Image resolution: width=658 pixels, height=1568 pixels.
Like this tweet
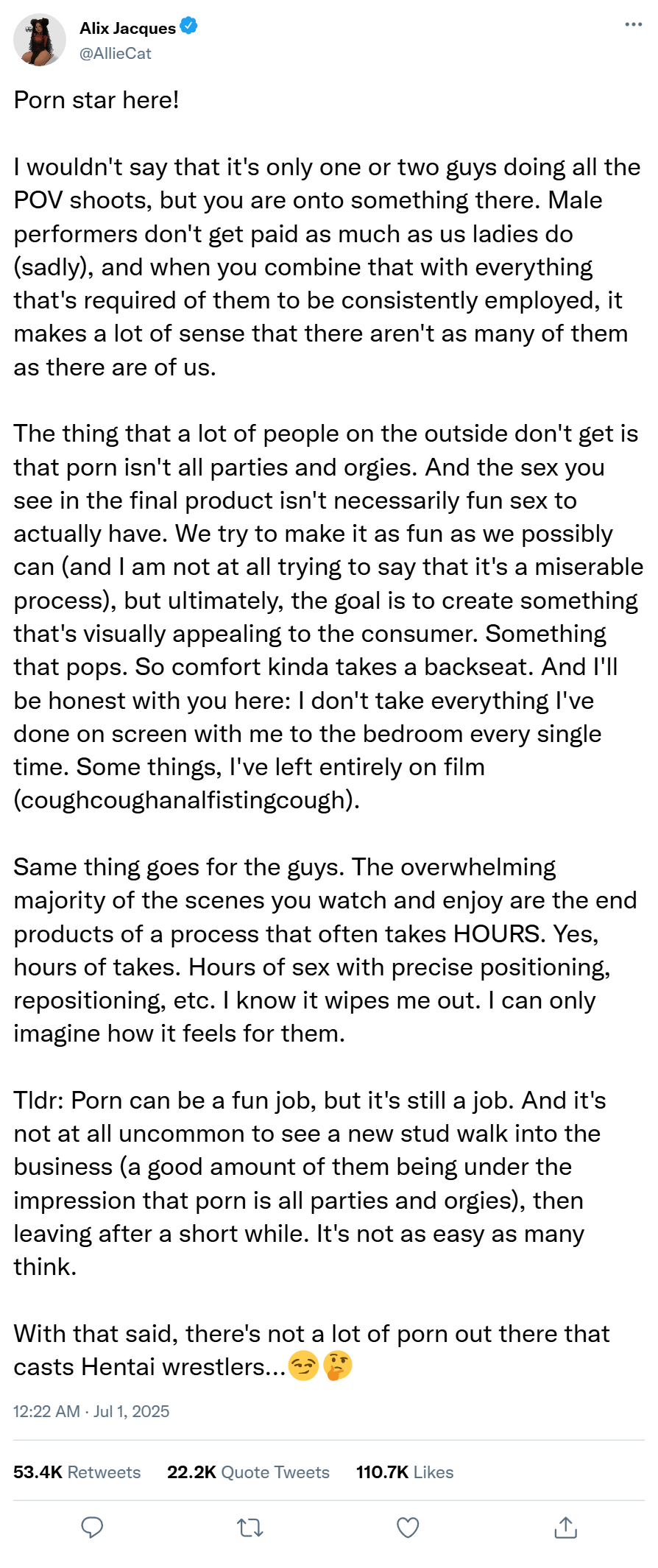[x=408, y=1528]
